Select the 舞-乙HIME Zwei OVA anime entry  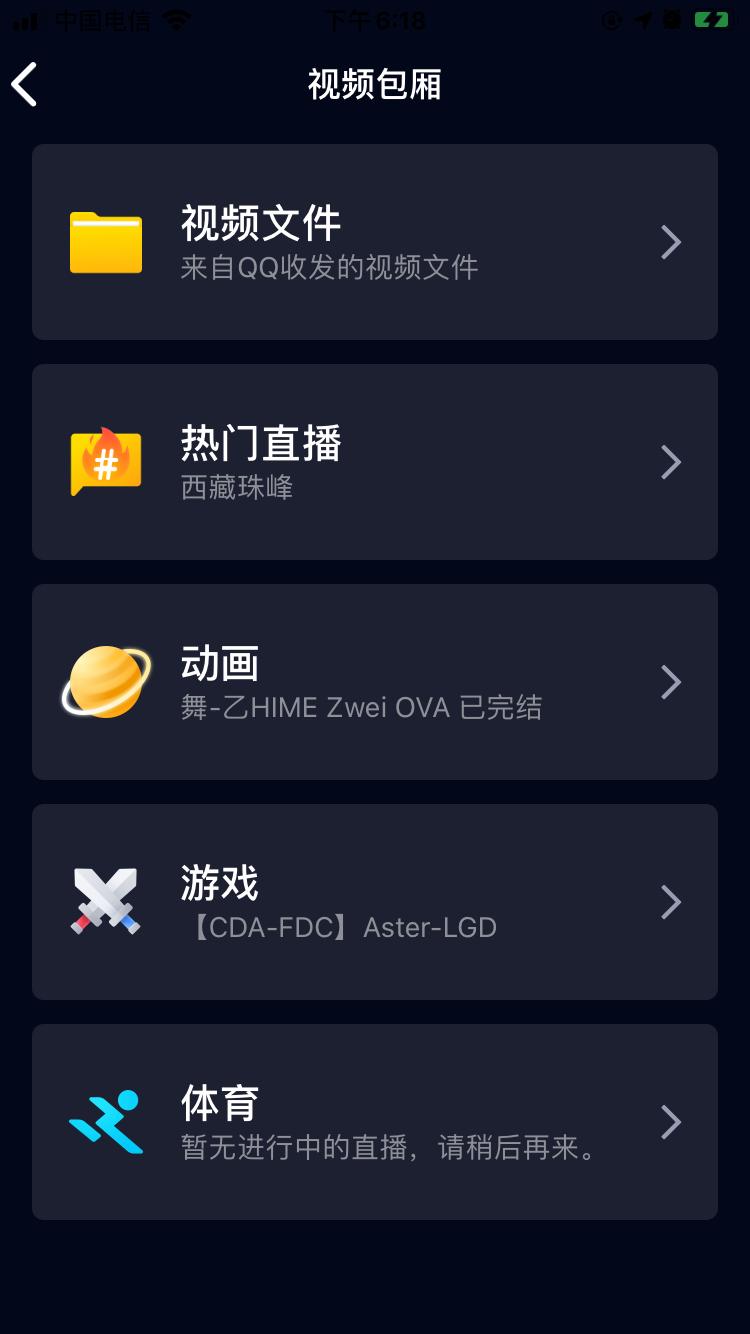pos(360,707)
